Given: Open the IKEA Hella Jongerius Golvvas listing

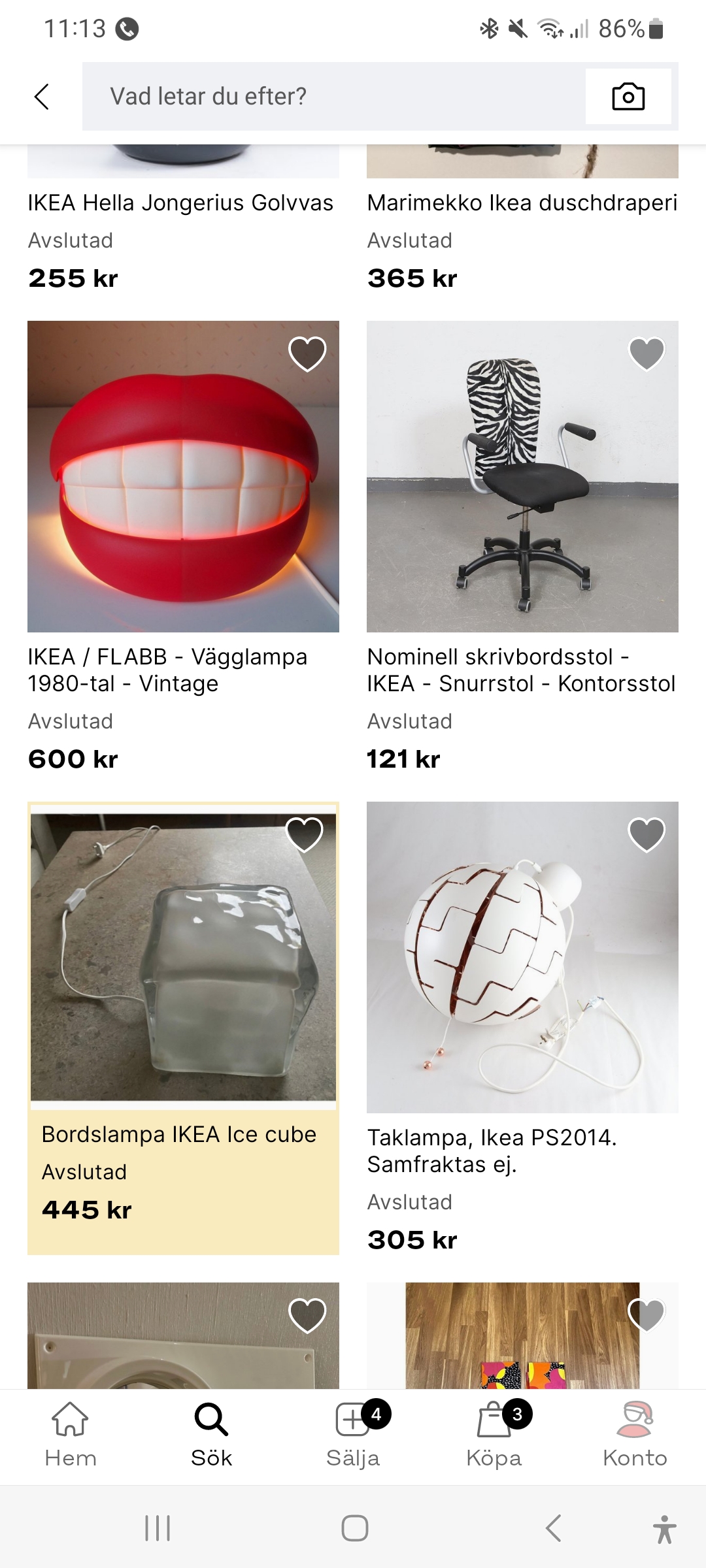Looking at the screenshot, I should (180, 203).
